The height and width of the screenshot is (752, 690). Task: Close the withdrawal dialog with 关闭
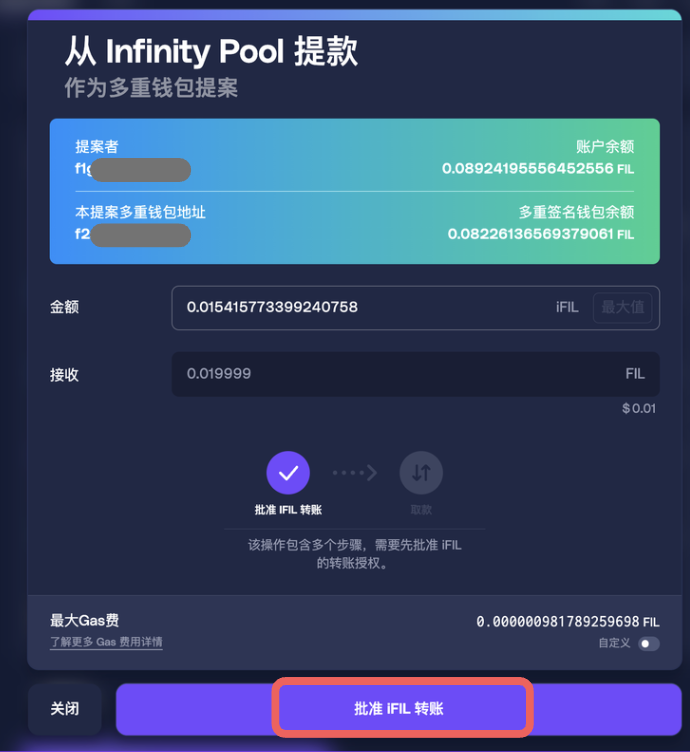tap(65, 709)
